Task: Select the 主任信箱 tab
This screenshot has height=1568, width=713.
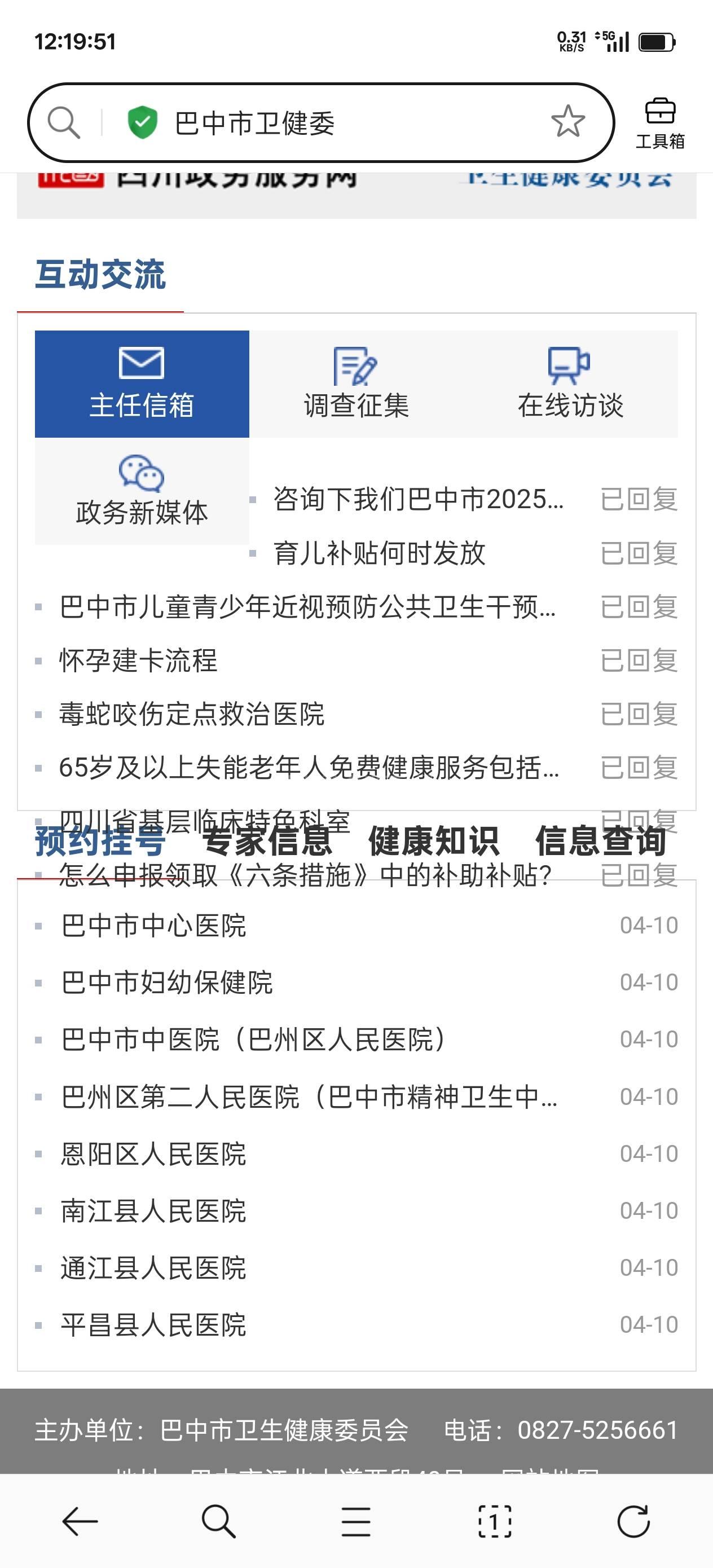Action: click(142, 384)
